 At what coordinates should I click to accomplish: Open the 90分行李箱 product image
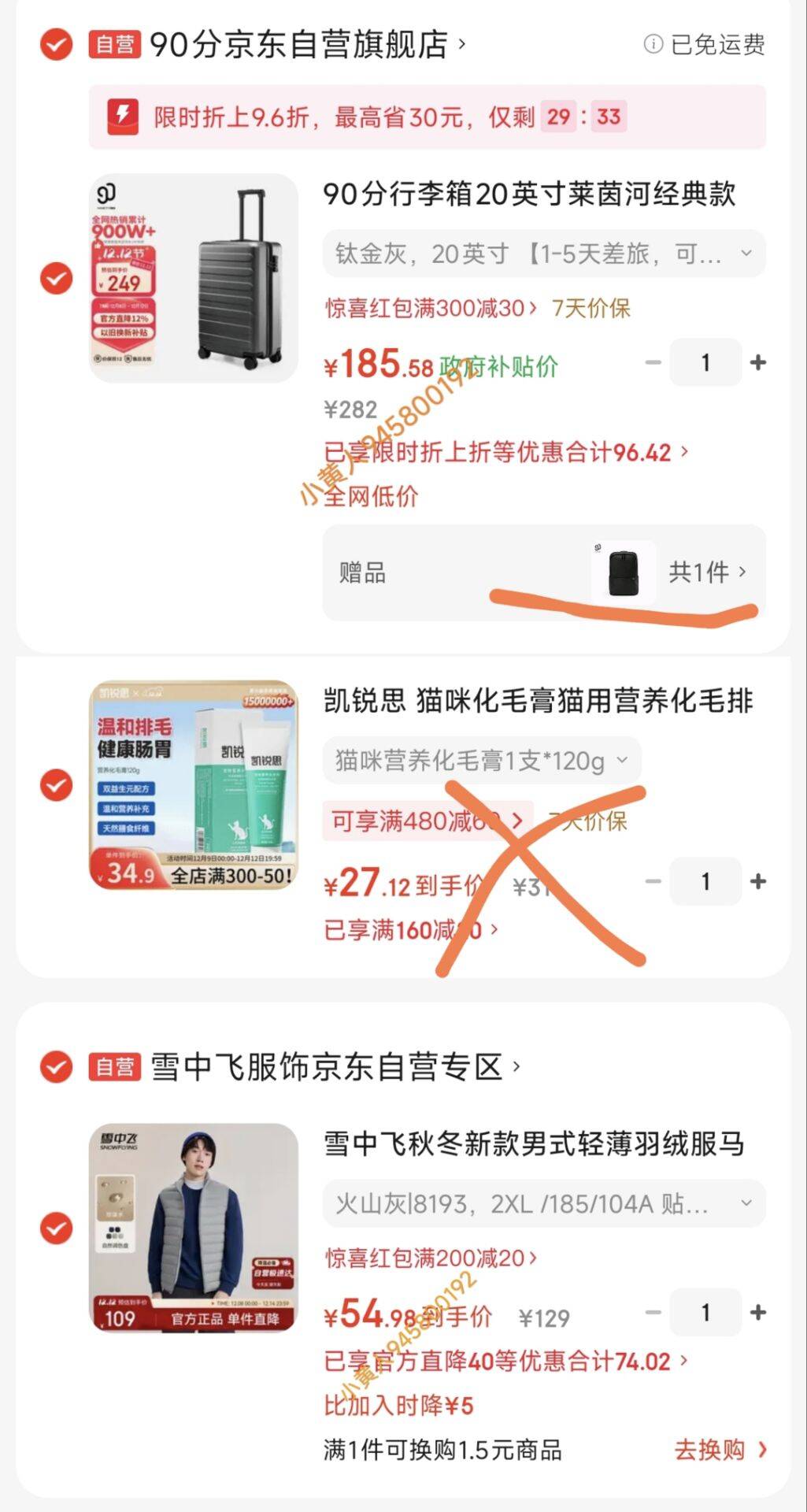[x=194, y=278]
